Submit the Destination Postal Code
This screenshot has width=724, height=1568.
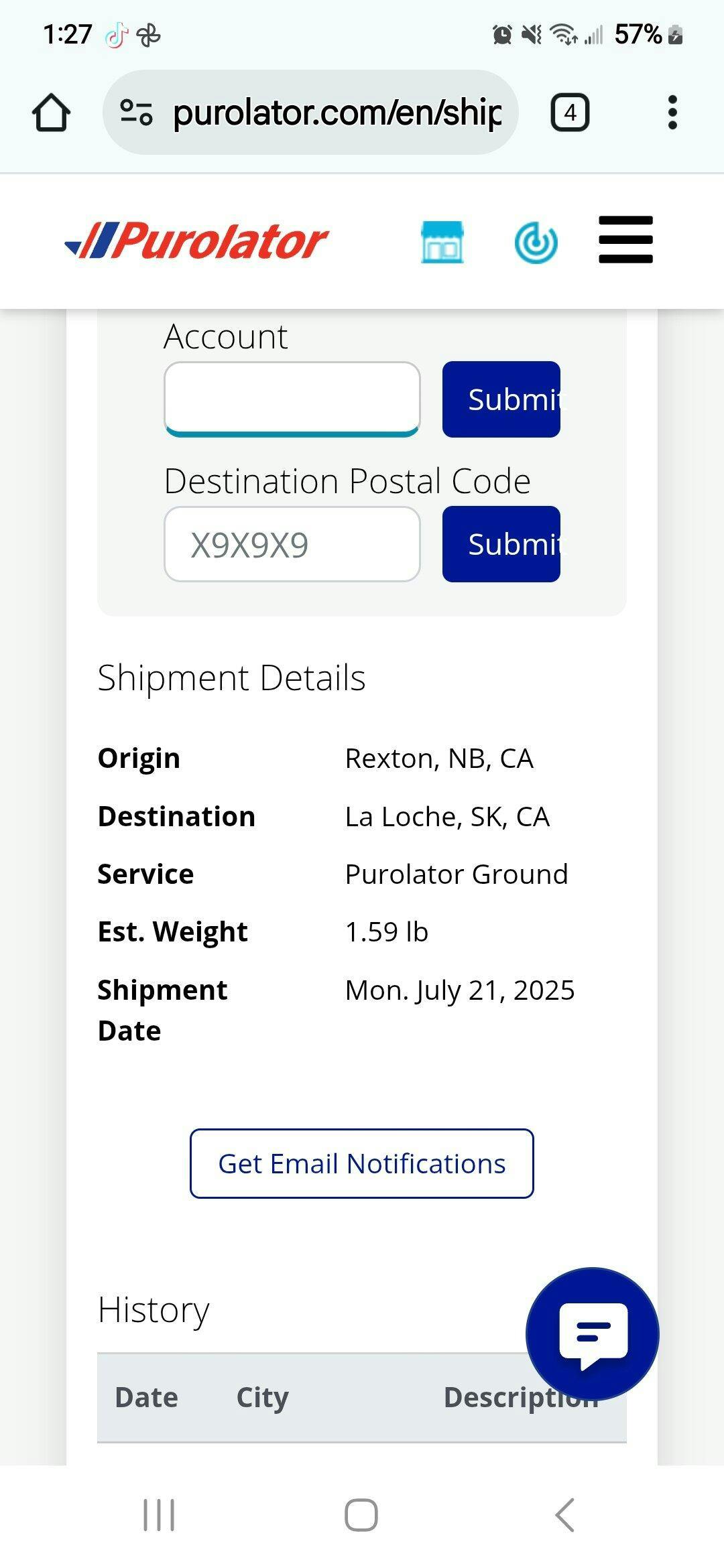coord(501,544)
